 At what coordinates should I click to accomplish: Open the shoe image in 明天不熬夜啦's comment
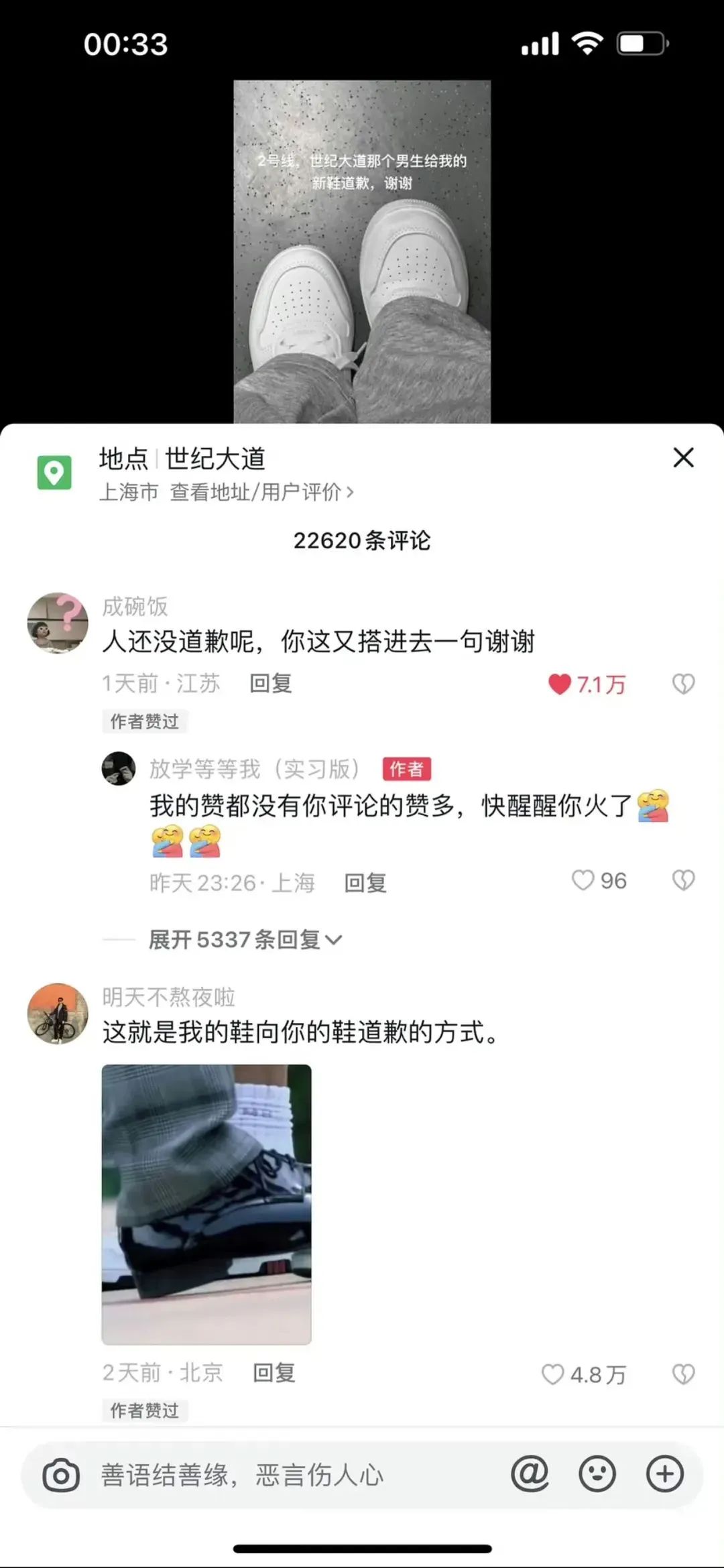click(x=206, y=1204)
